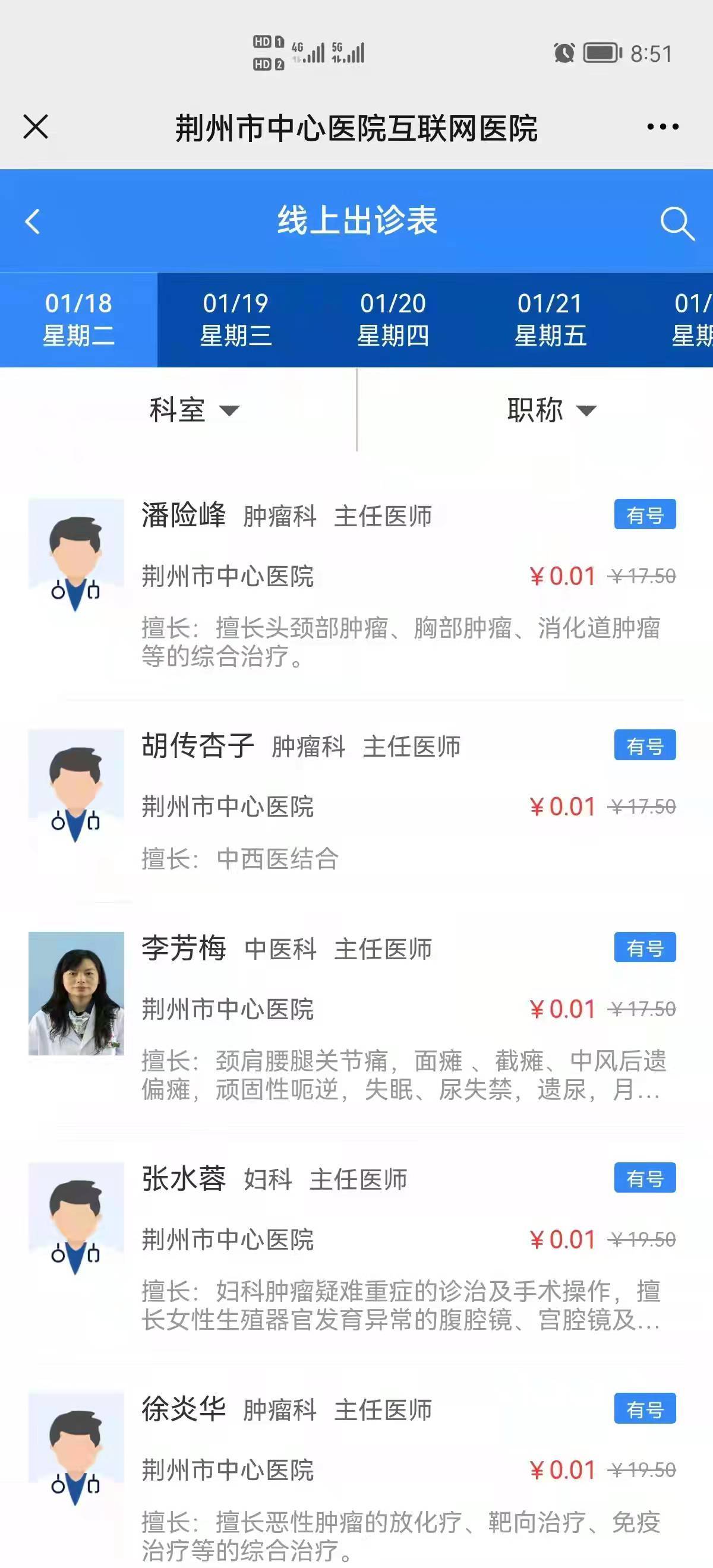
Task: Open the three-dot overflow menu
Action: tap(662, 127)
